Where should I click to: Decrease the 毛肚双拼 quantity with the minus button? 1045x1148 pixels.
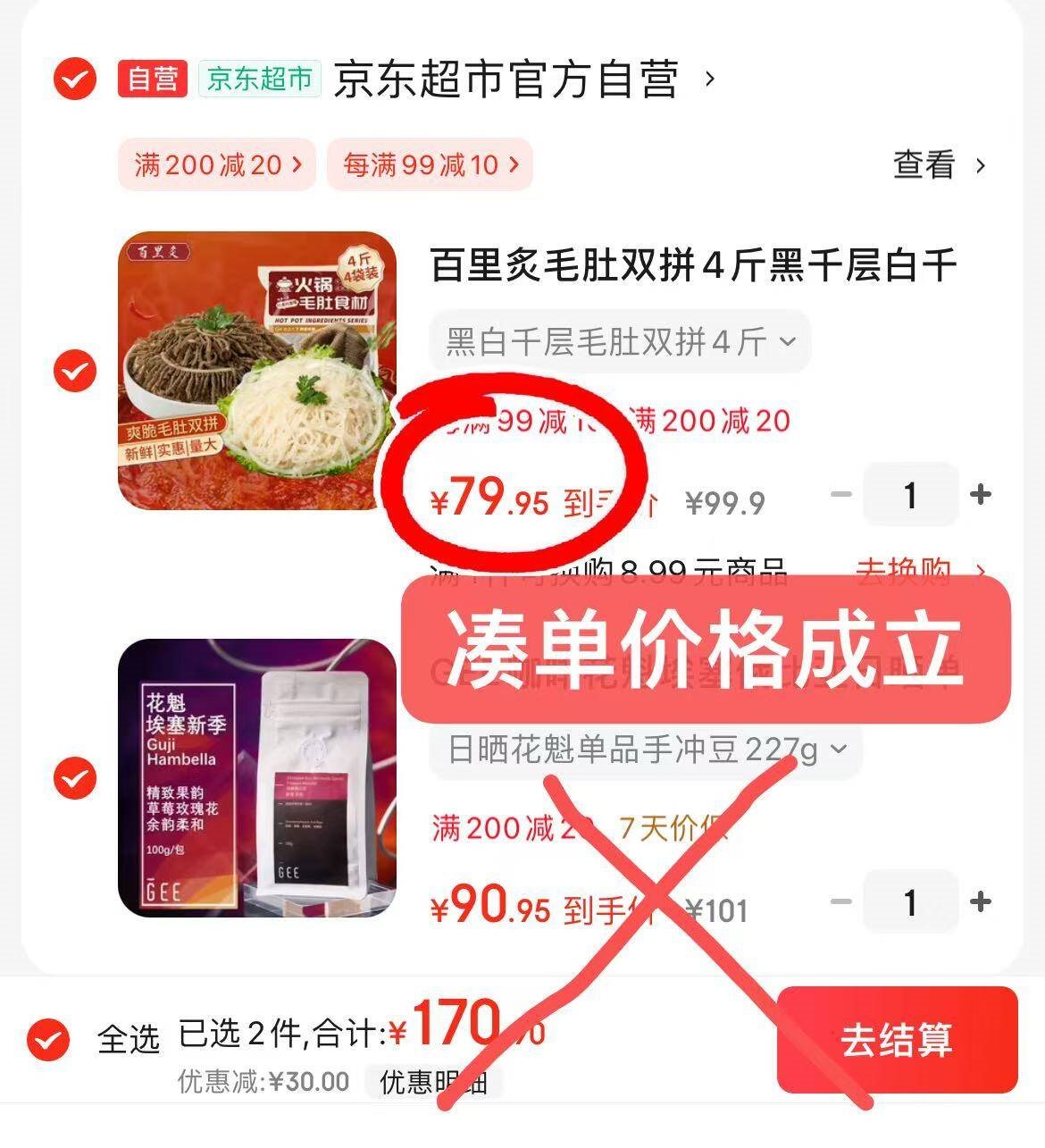pos(841,494)
